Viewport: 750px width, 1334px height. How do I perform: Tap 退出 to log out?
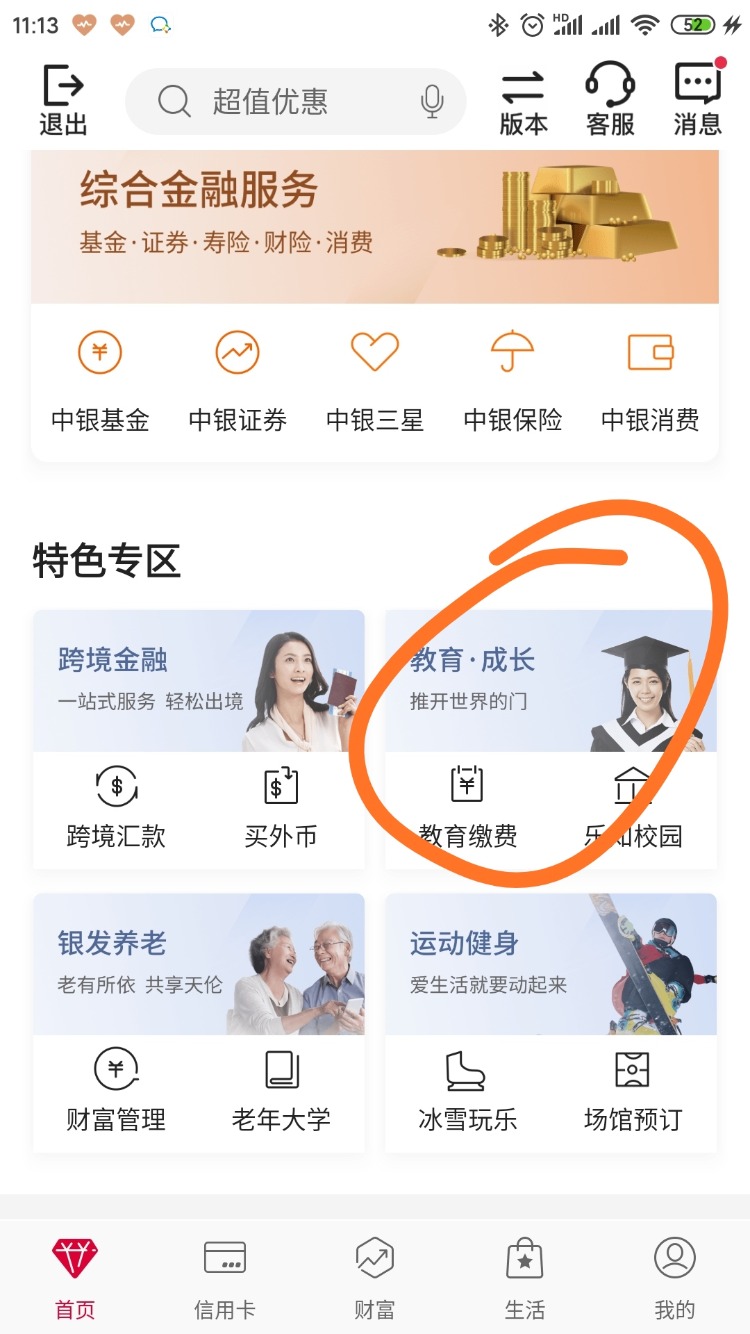[x=62, y=97]
